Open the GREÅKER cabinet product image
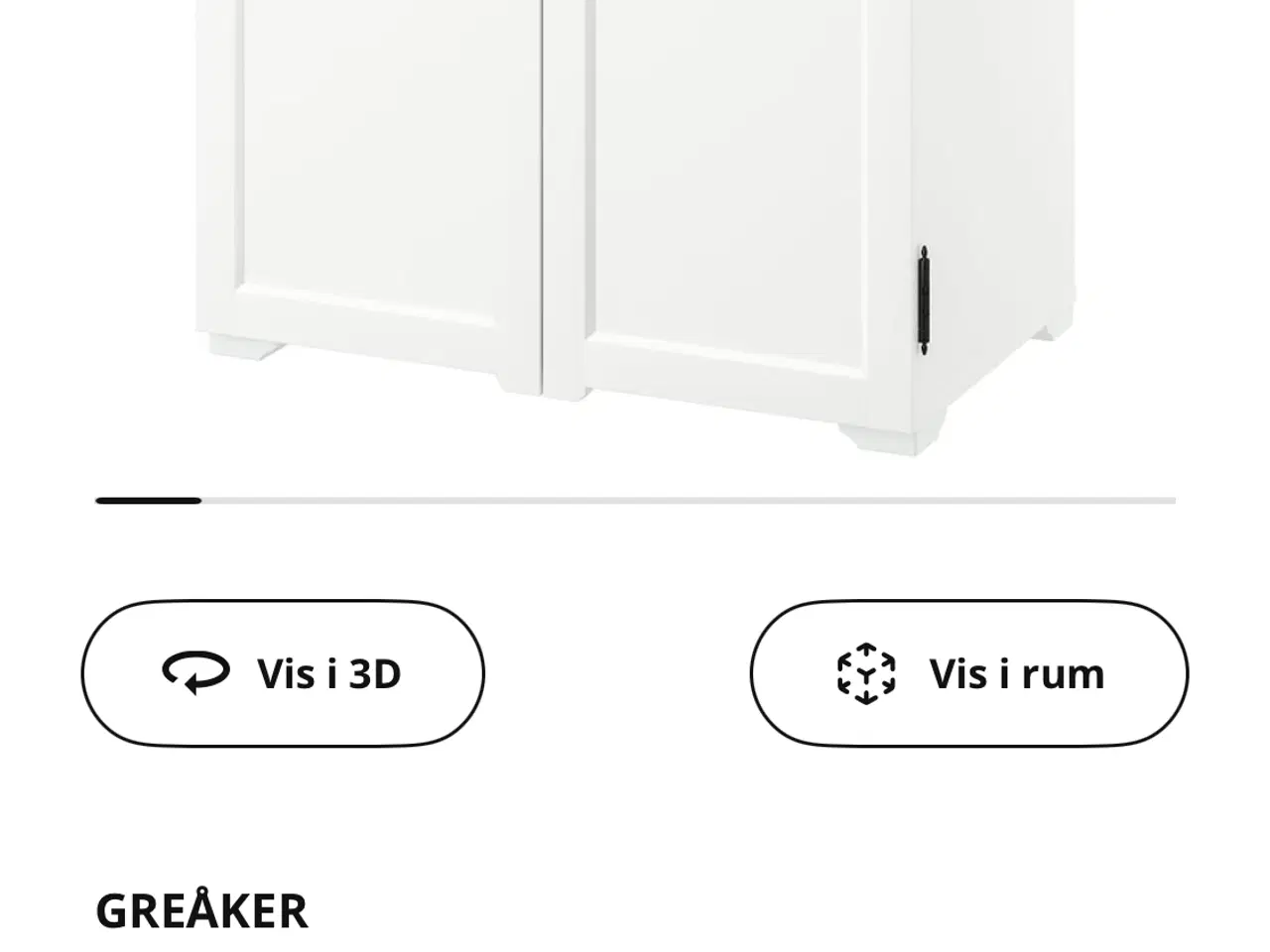 click(x=635, y=218)
